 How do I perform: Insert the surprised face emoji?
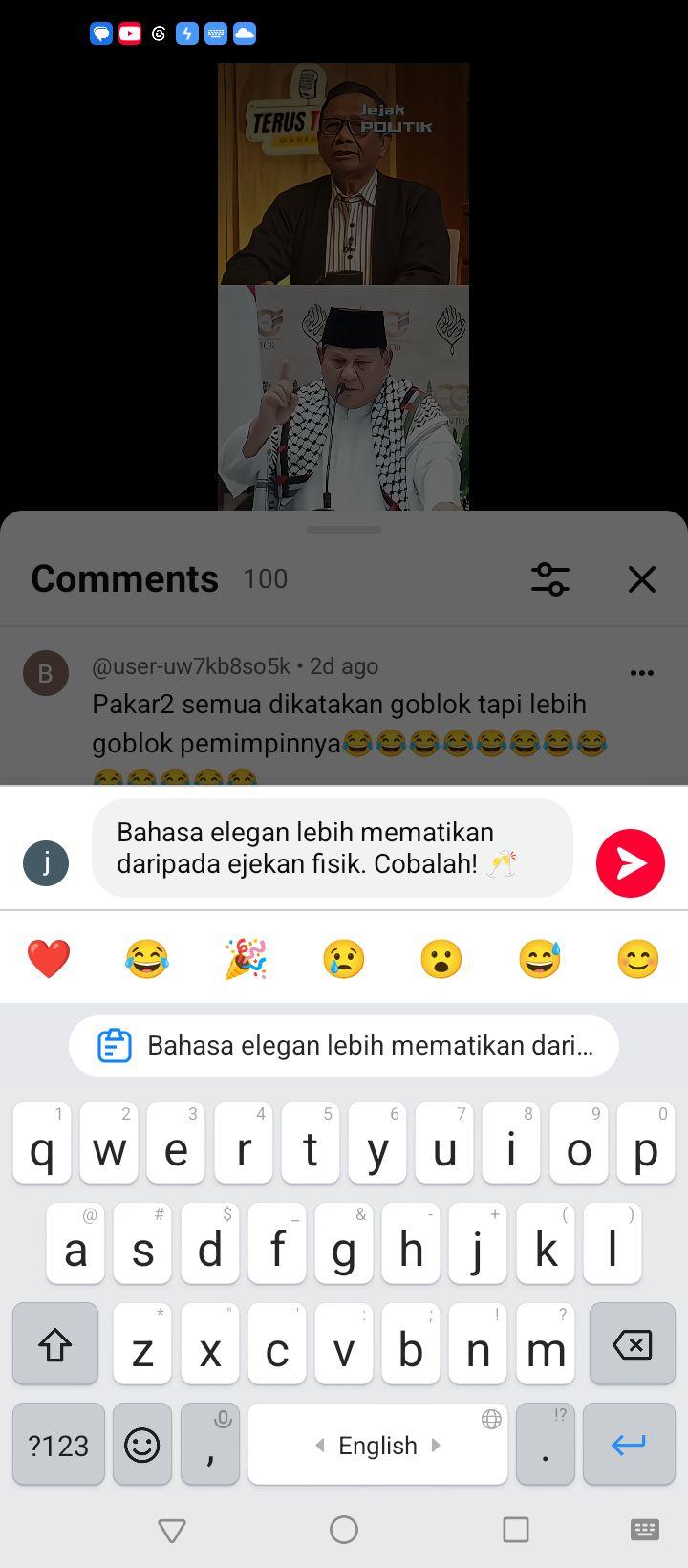pyautogui.click(x=441, y=959)
